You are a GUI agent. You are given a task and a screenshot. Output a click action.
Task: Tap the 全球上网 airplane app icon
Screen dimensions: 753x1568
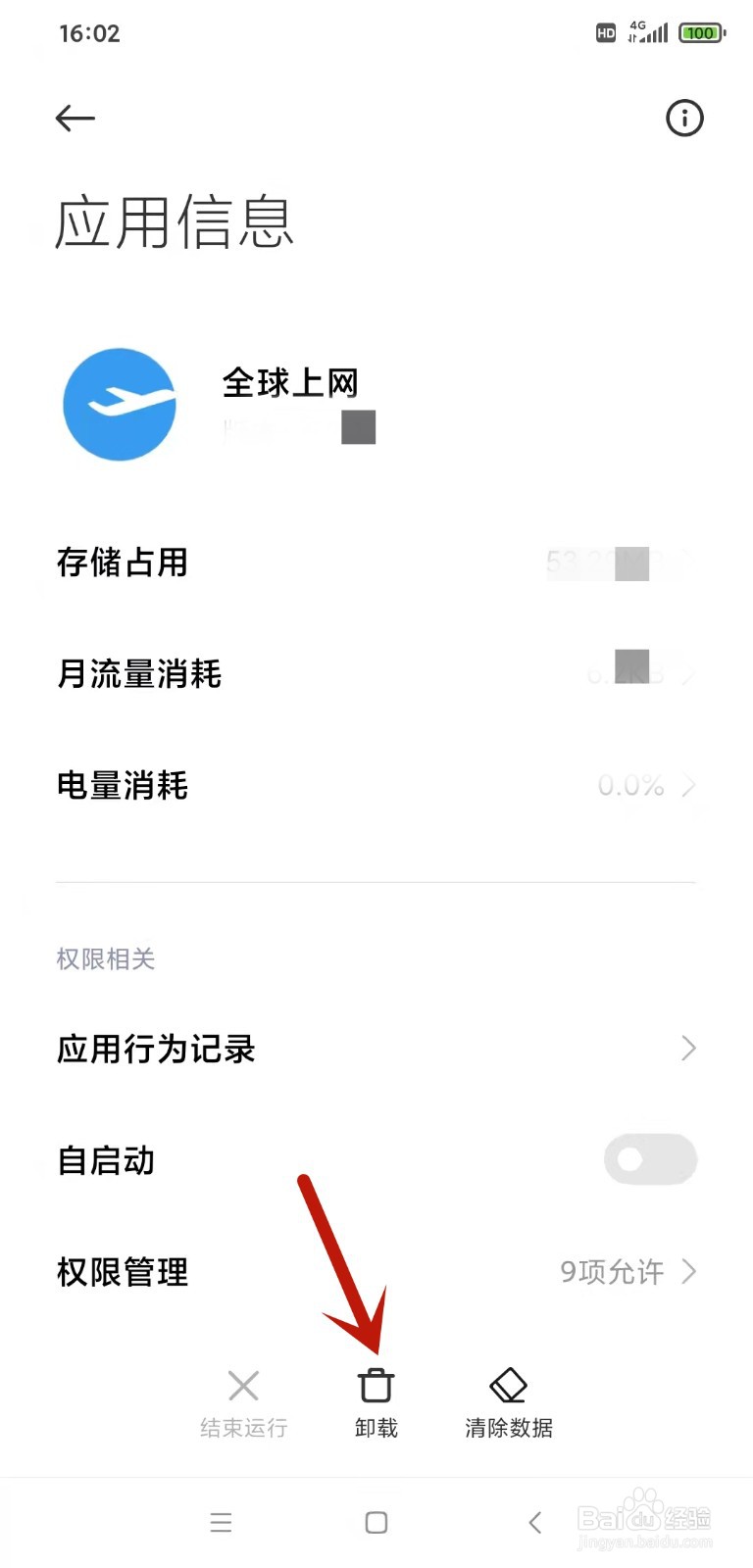click(x=119, y=404)
